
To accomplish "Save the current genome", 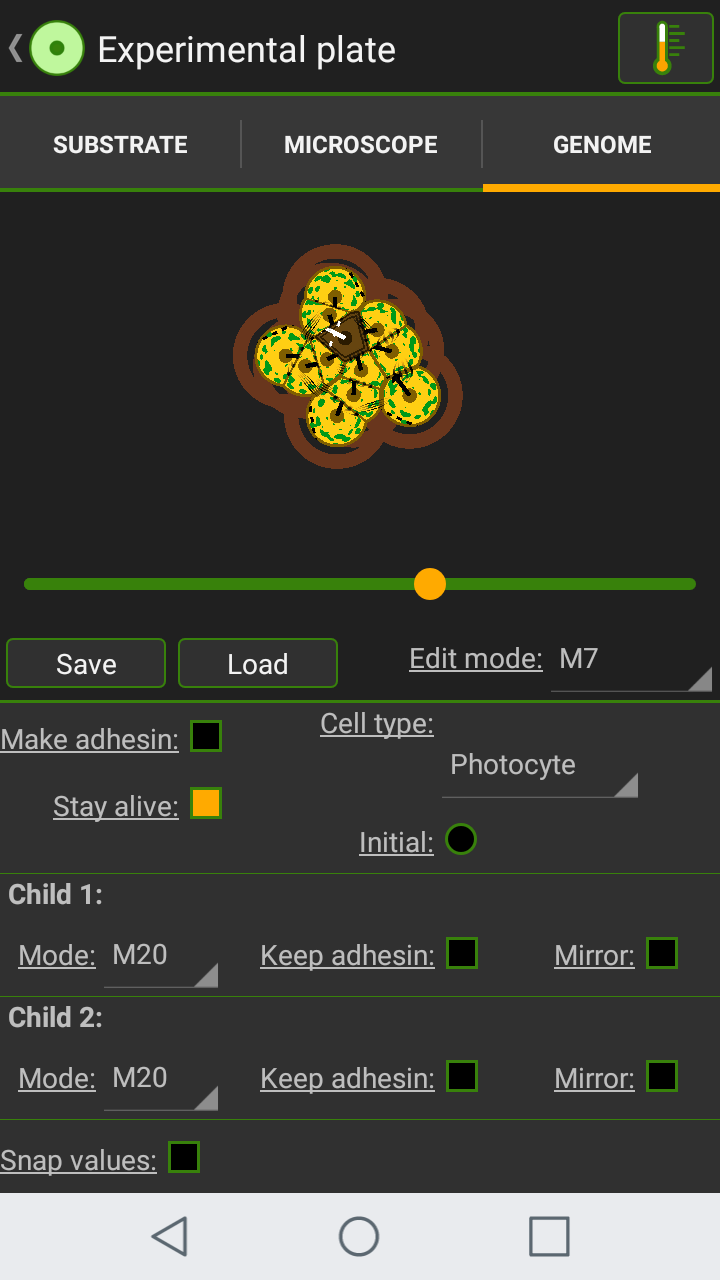I will [x=86, y=664].
